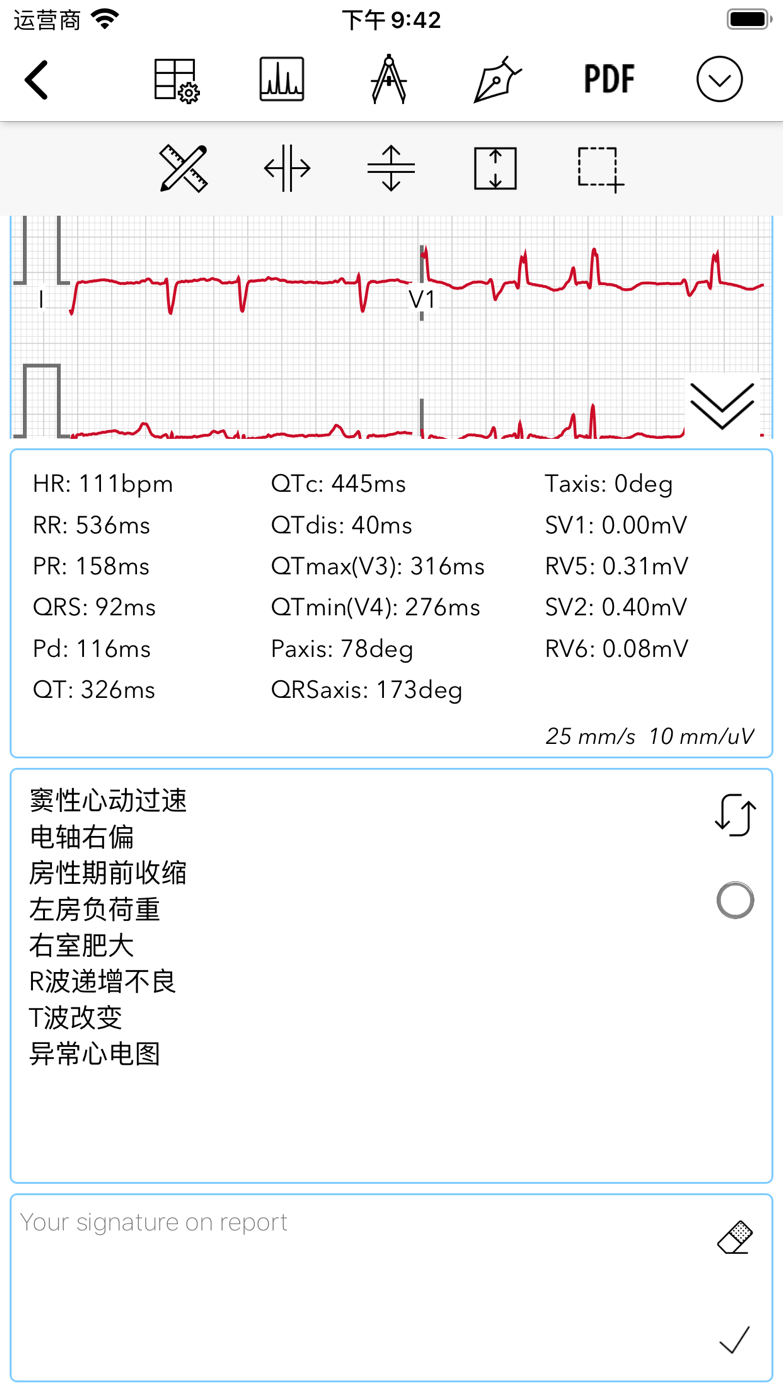This screenshot has height=1392, width=783.
Task: Tap the circled down-arrow dropdown at top right
Action: [720, 80]
